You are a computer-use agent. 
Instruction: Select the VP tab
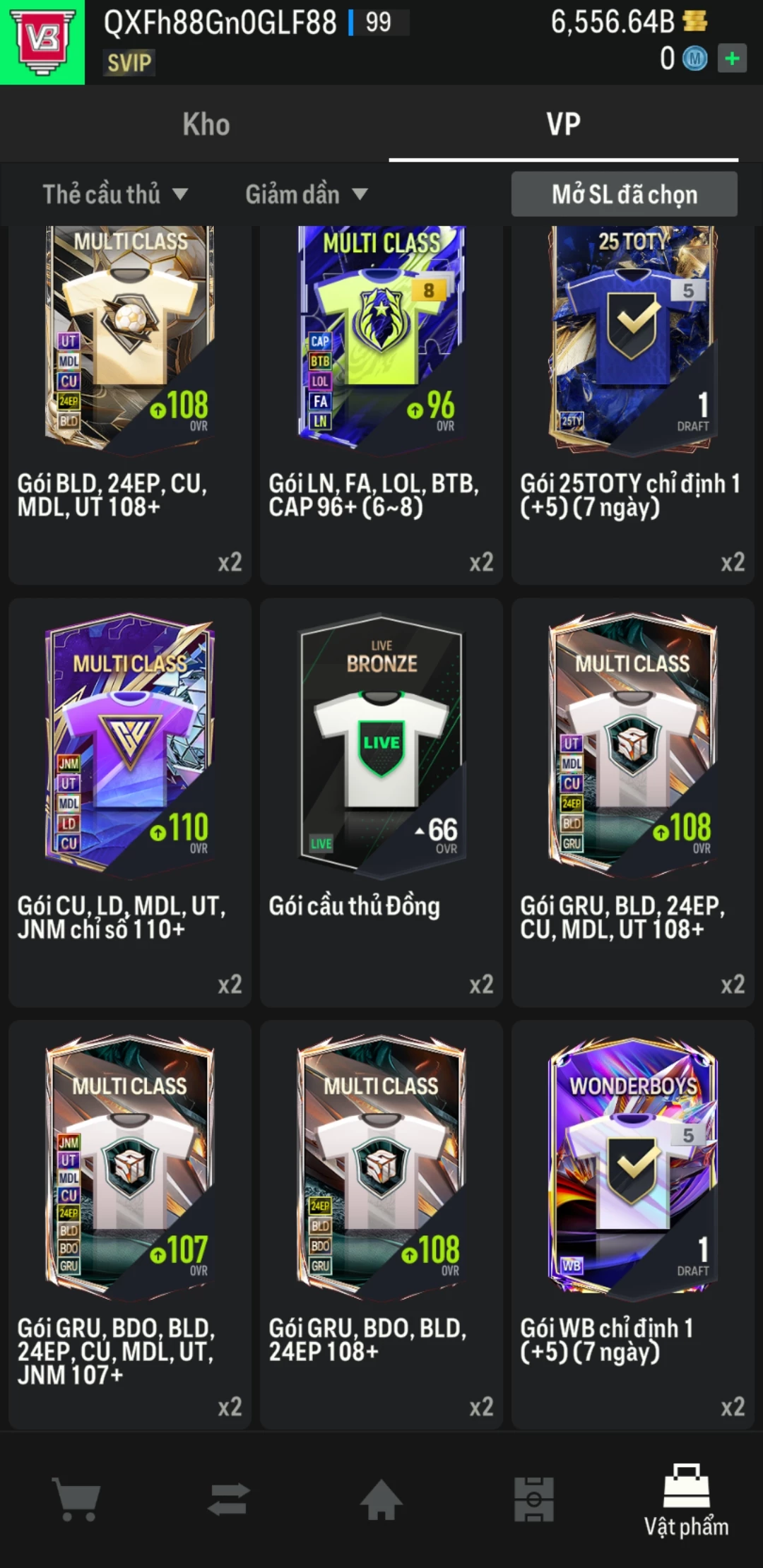[563, 124]
